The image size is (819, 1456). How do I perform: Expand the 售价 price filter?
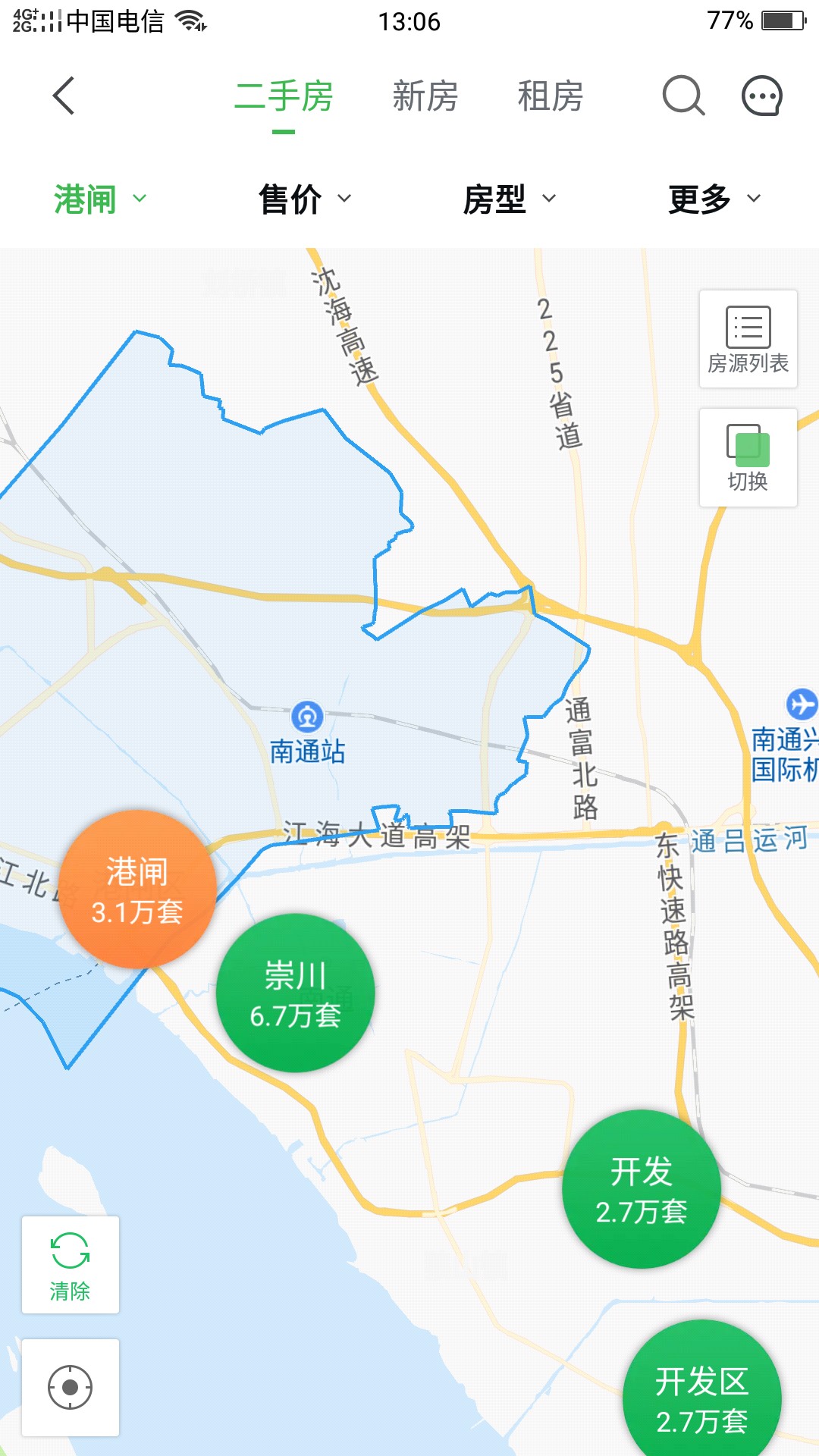point(305,199)
